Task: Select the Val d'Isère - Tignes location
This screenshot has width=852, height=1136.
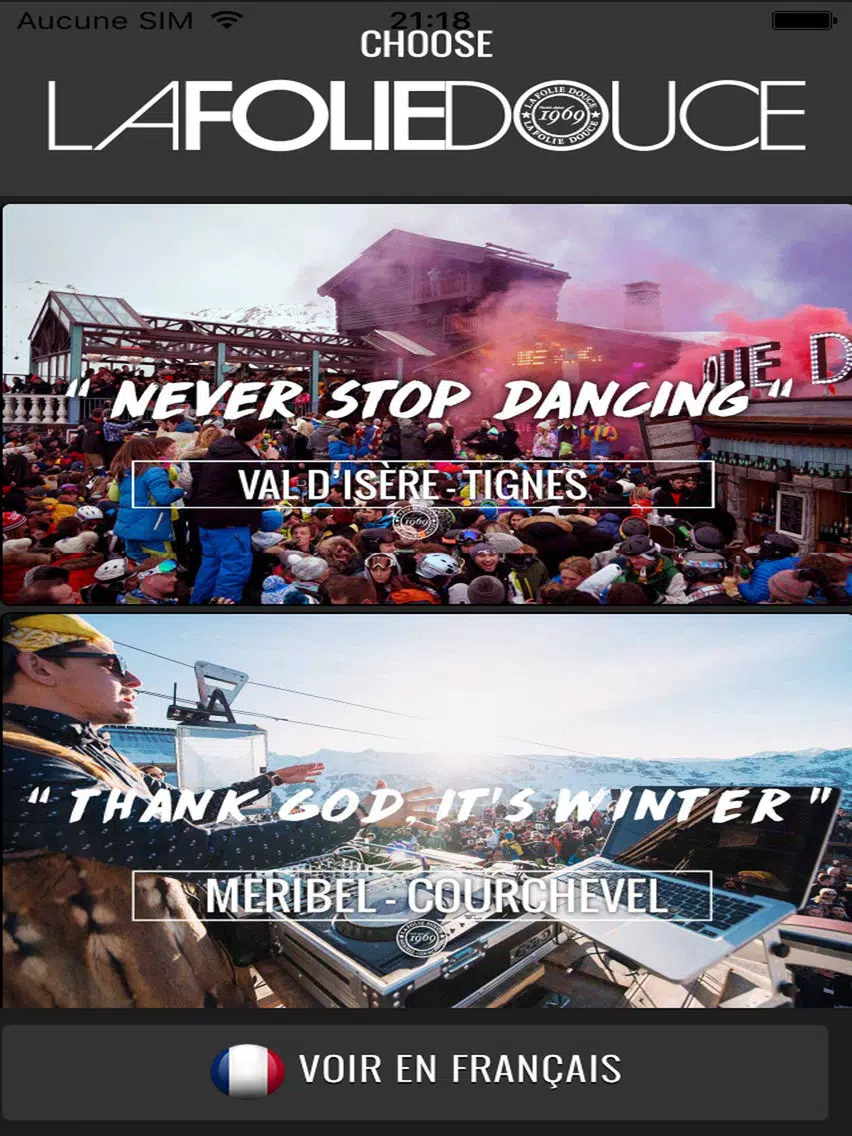Action: coord(423,485)
